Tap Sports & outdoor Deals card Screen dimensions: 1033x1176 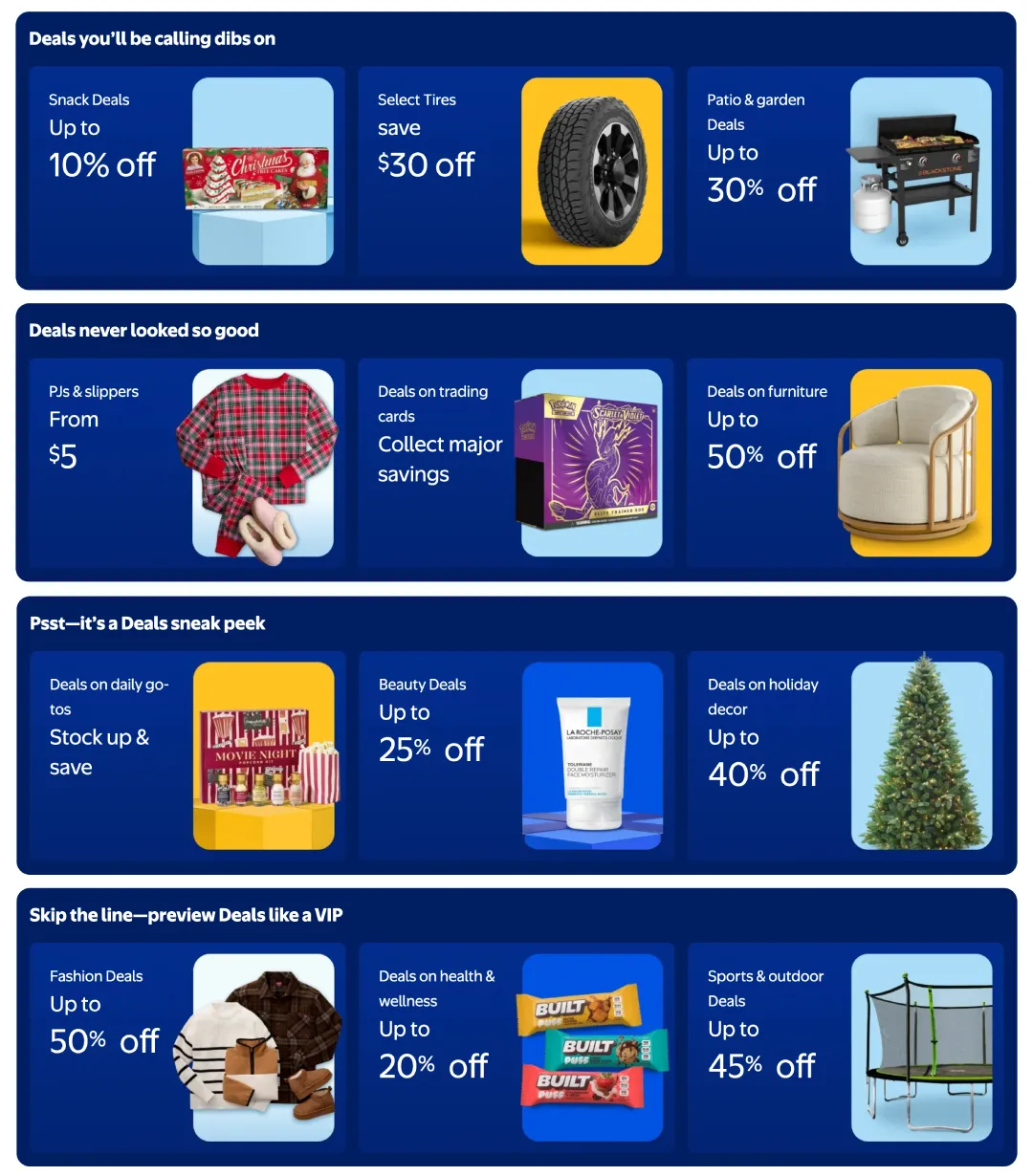click(x=845, y=1047)
